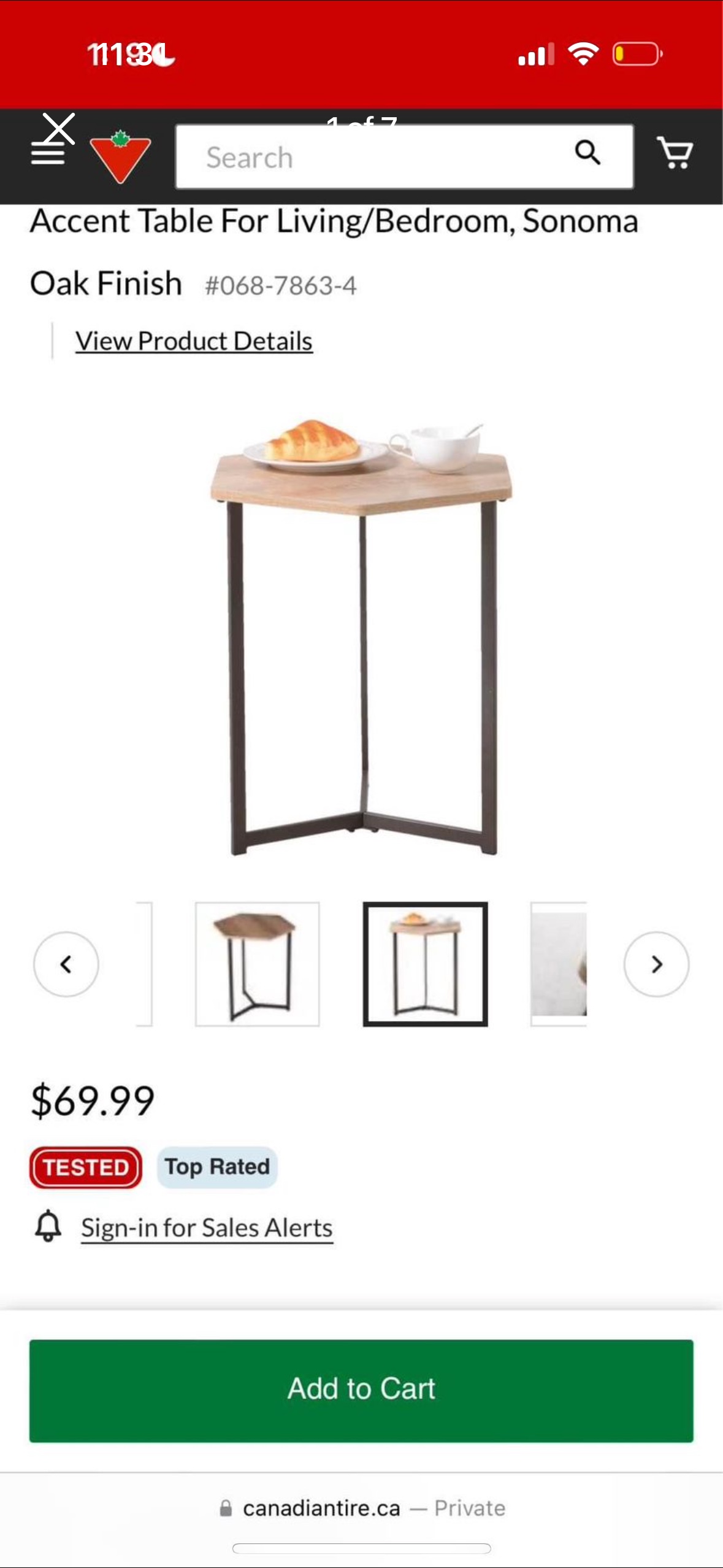Image resolution: width=723 pixels, height=1568 pixels.
Task: Show next product image with right arrow
Action: point(656,964)
